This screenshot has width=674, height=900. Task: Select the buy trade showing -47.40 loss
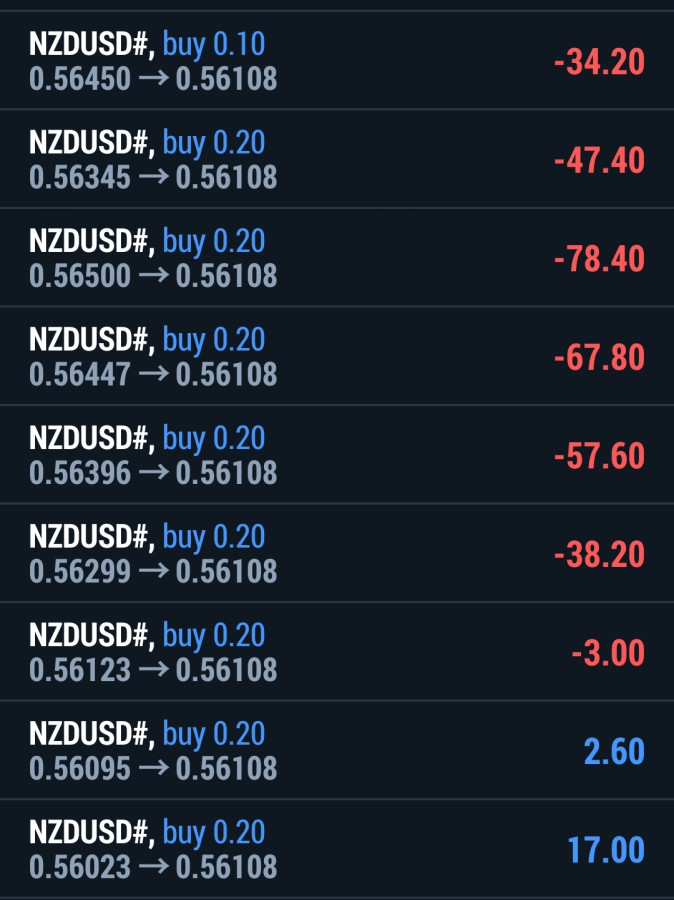coord(336,160)
